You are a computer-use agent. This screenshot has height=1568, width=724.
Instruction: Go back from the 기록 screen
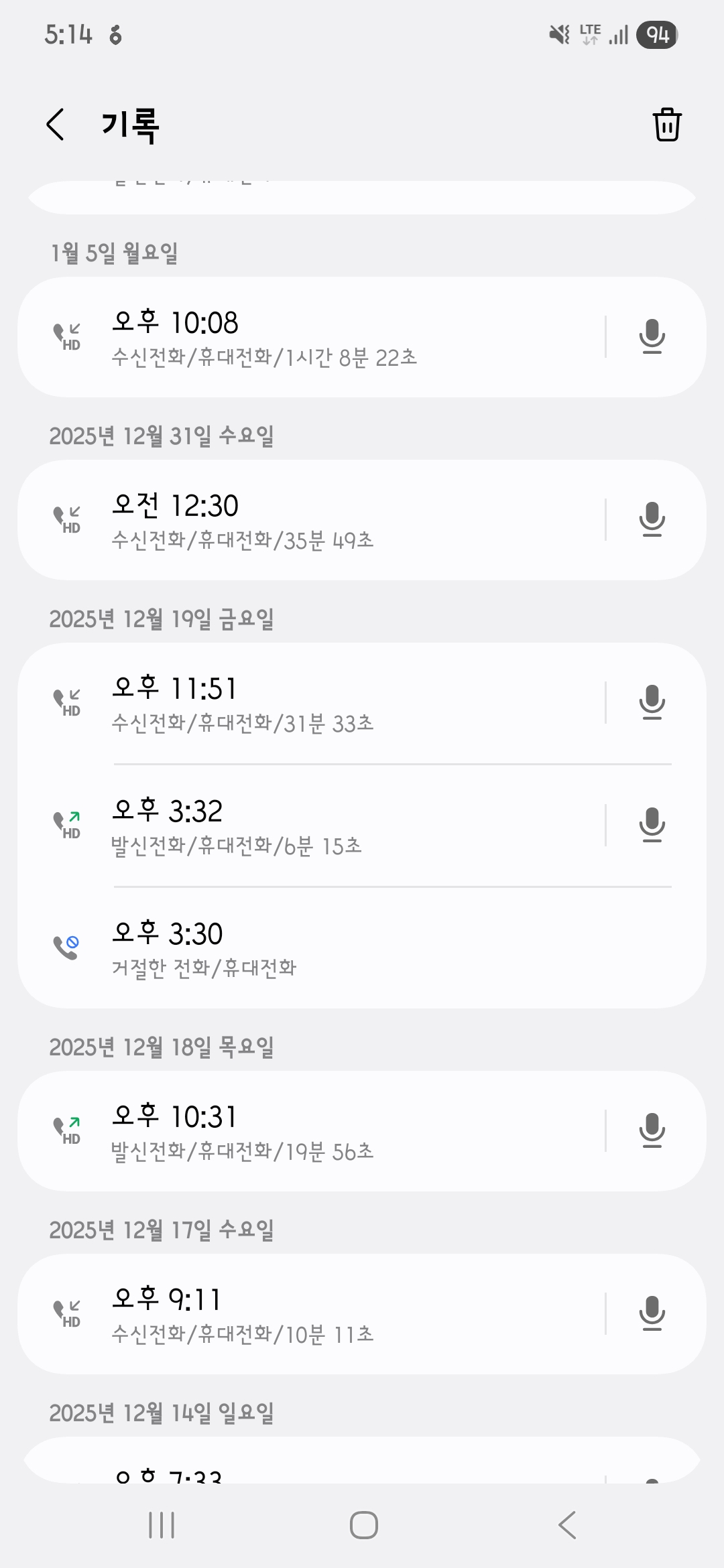pos(56,125)
